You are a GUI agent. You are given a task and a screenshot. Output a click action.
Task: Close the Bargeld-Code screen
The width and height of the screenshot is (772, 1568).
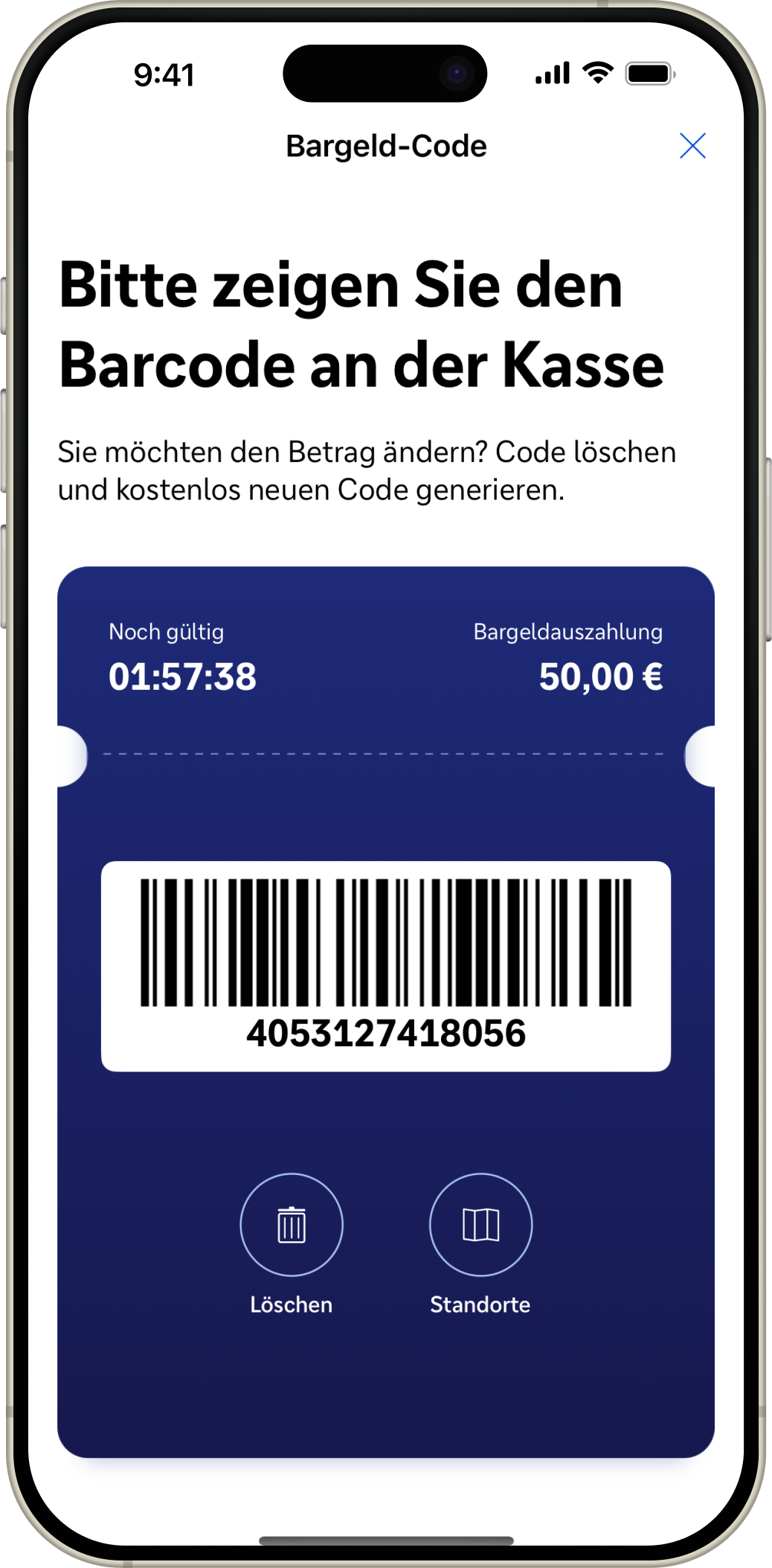[692, 146]
